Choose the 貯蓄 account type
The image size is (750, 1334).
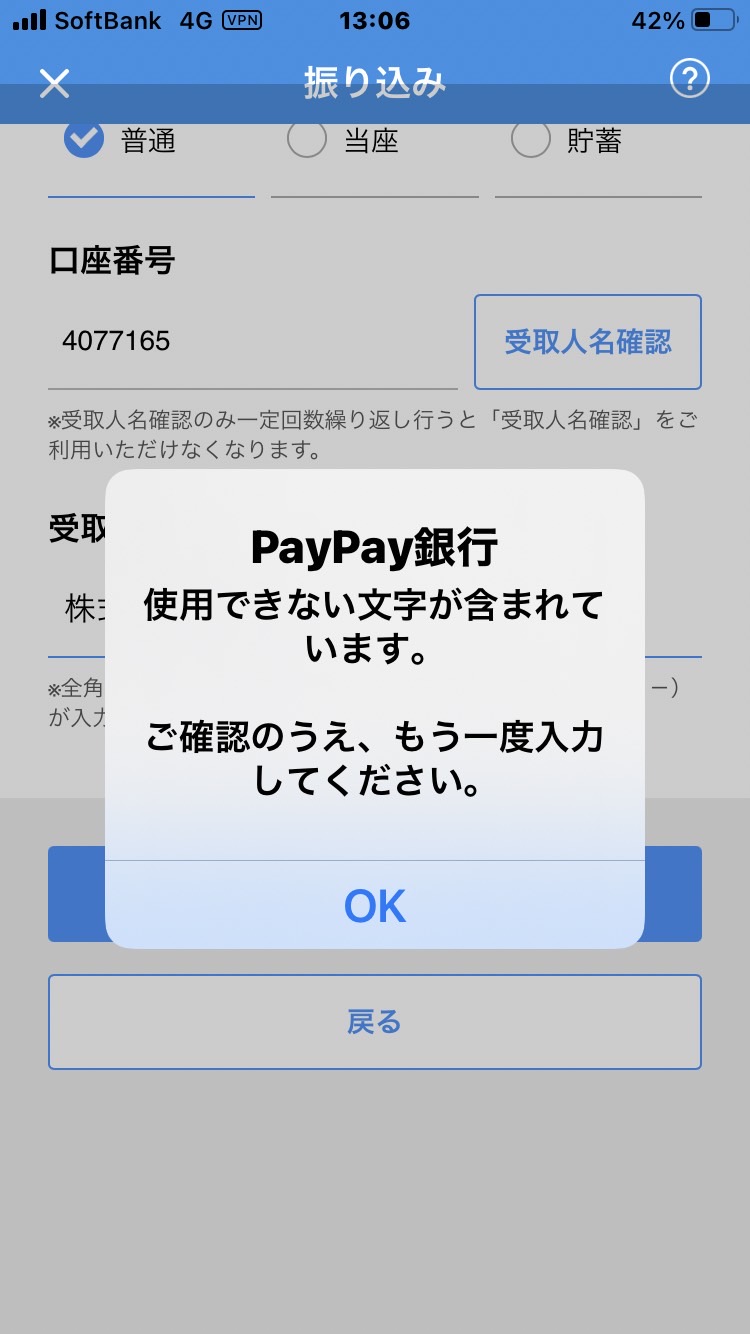coord(566,141)
